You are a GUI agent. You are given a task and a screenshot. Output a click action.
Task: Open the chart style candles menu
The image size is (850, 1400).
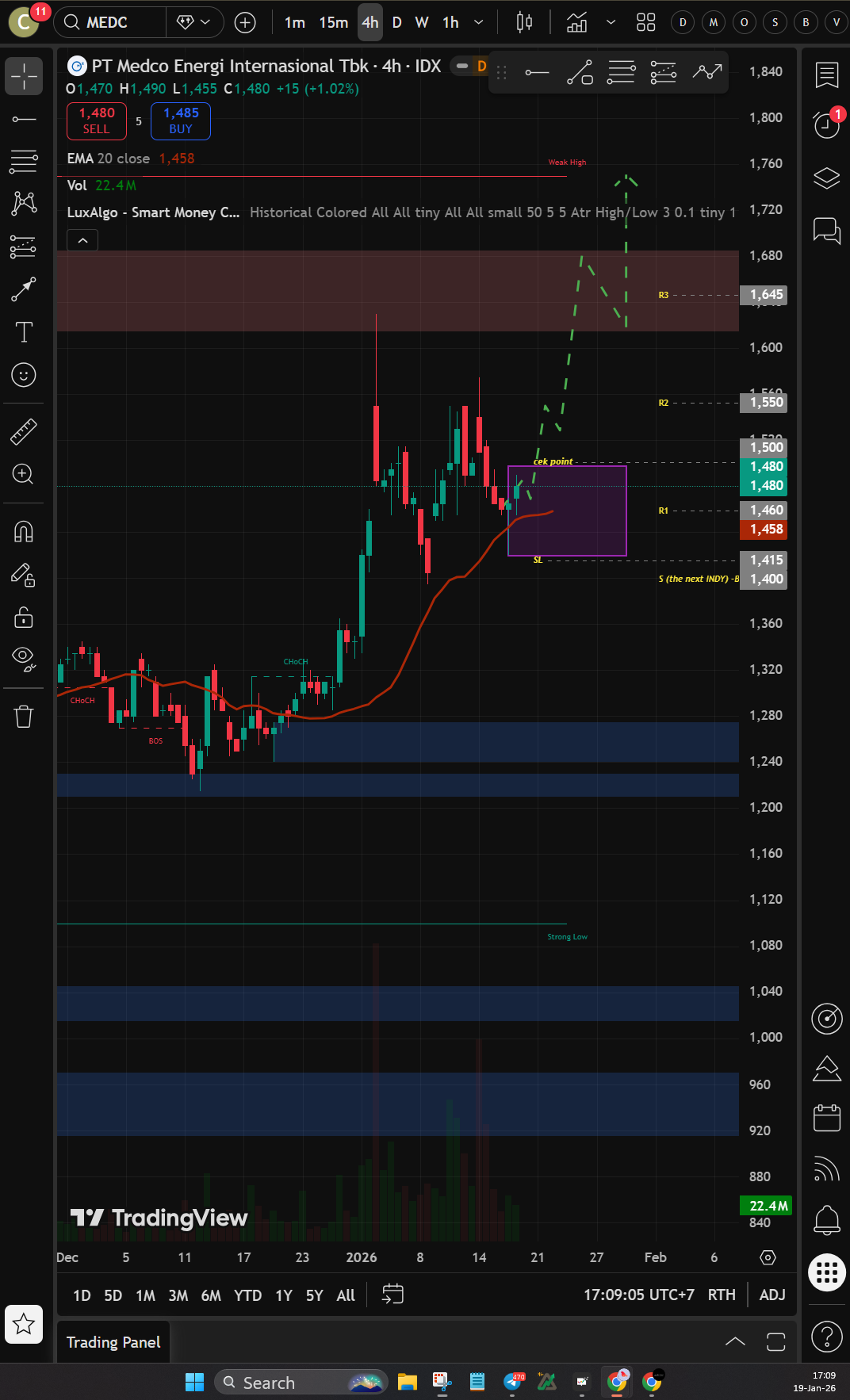pos(524,22)
